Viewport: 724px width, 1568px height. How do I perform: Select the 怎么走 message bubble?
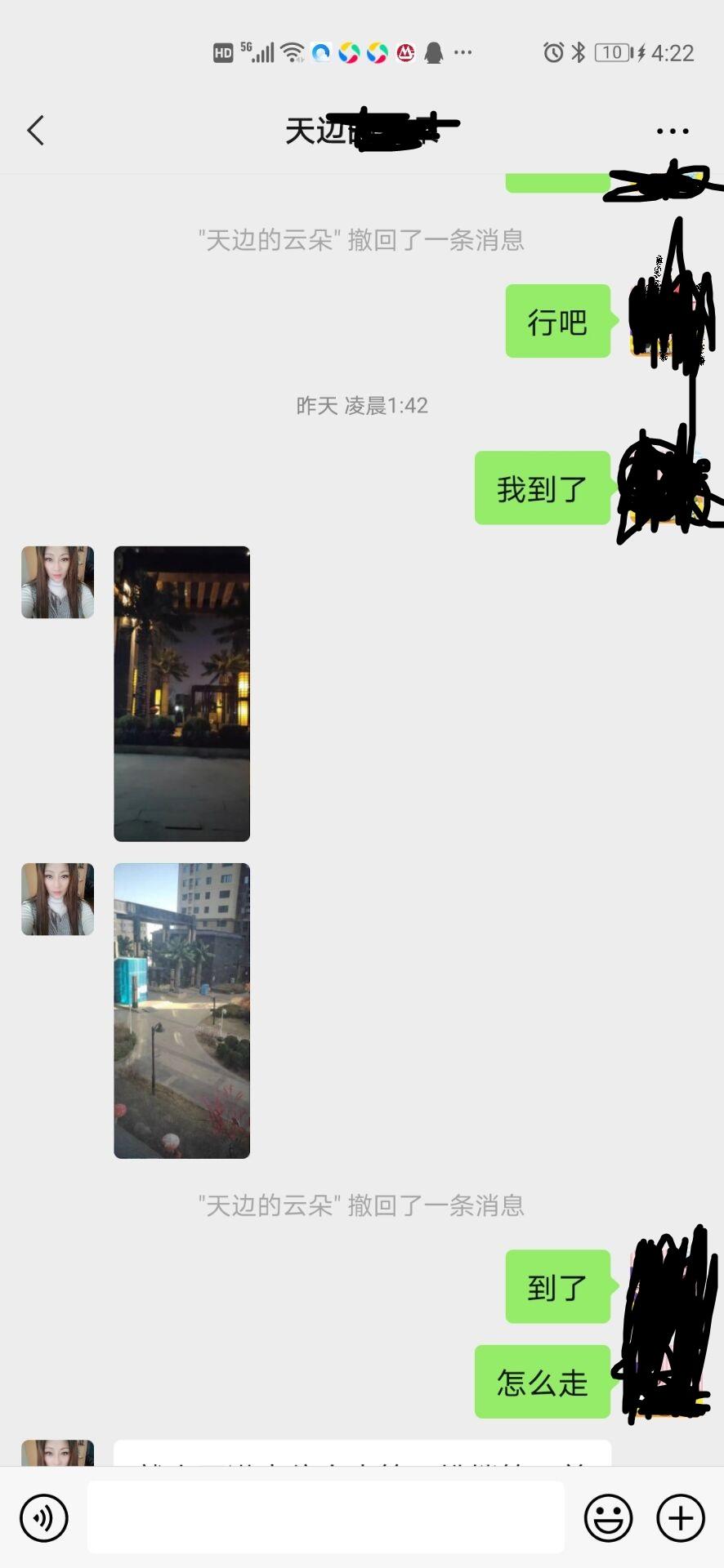pyautogui.click(x=542, y=1380)
